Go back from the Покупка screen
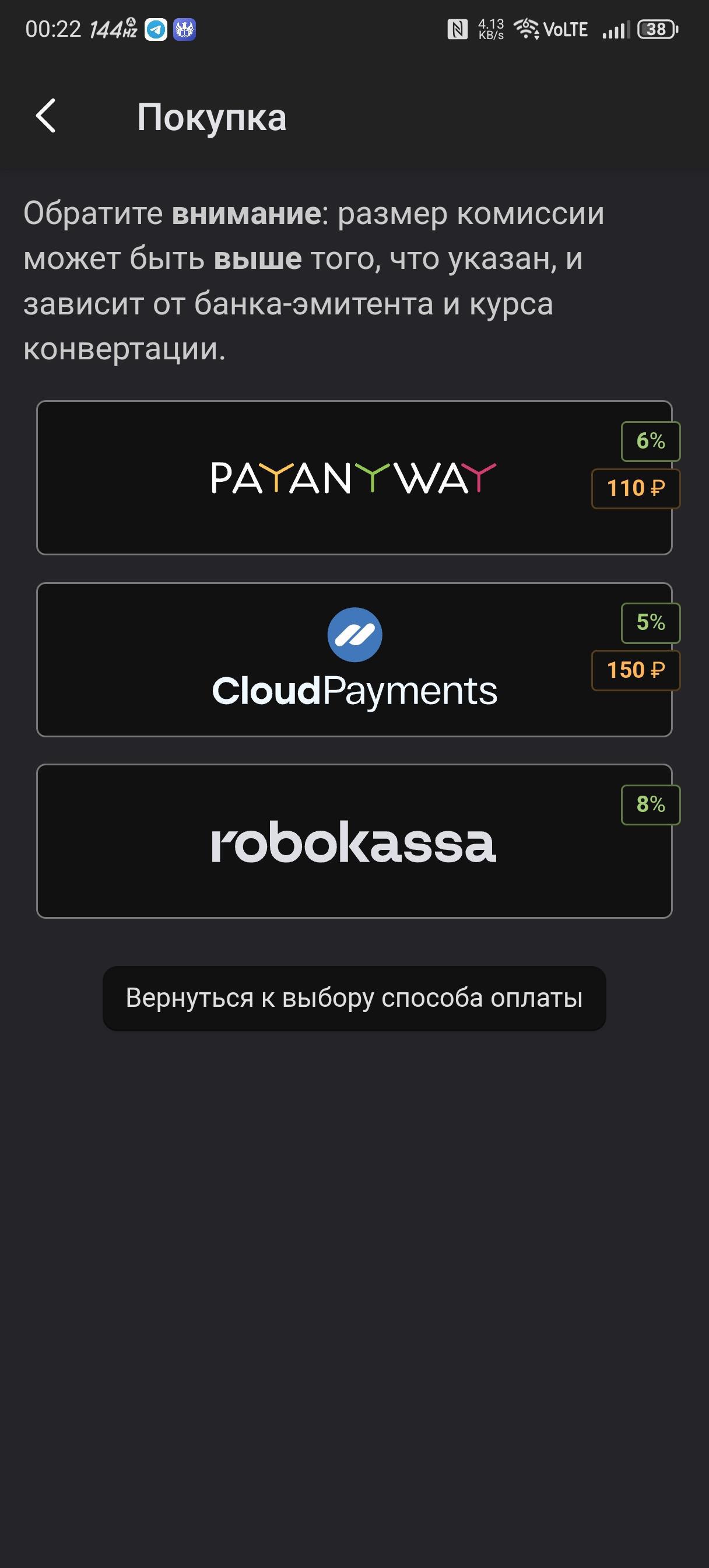 click(x=46, y=116)
